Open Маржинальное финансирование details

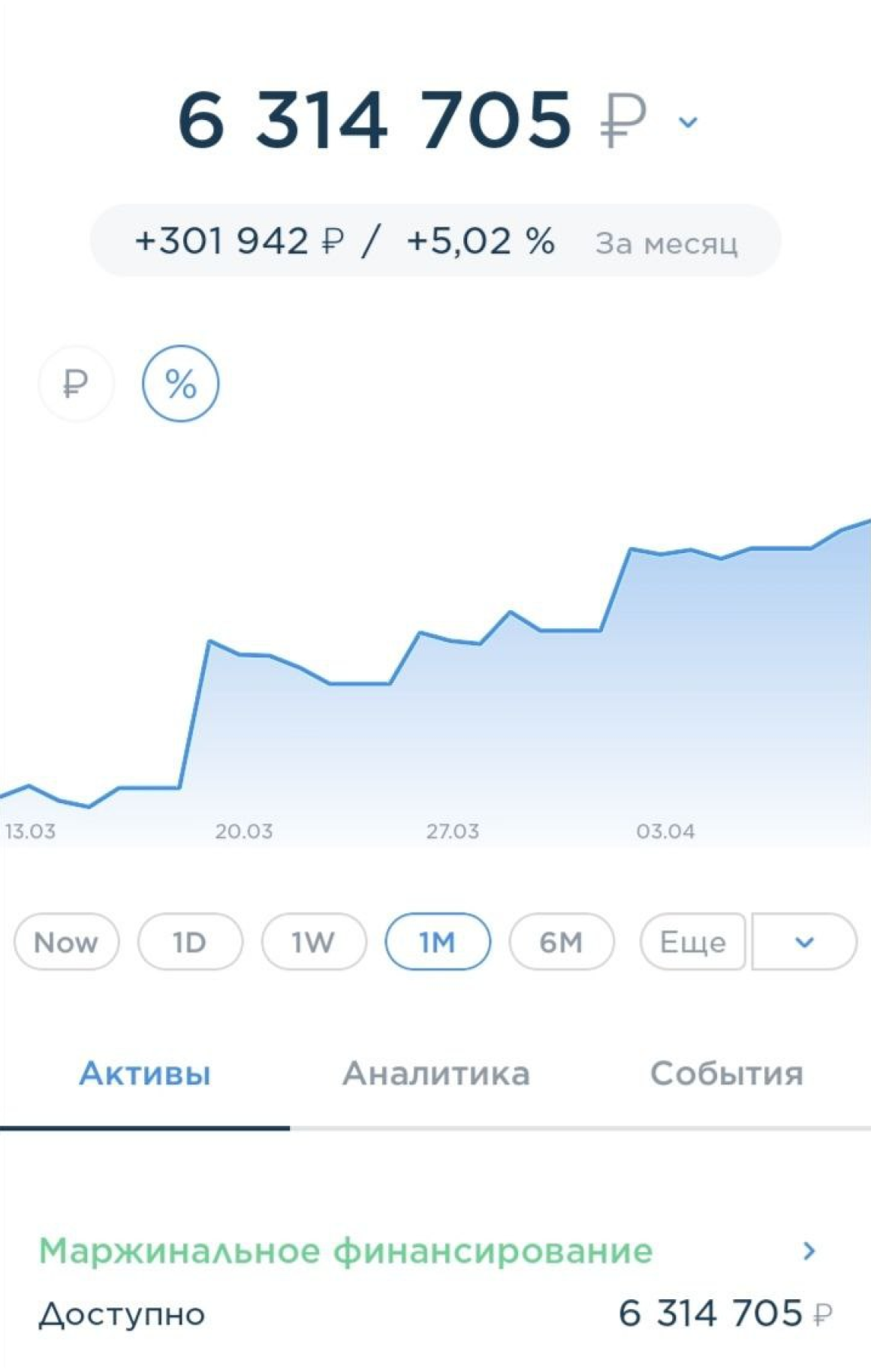coord(809,1251)
